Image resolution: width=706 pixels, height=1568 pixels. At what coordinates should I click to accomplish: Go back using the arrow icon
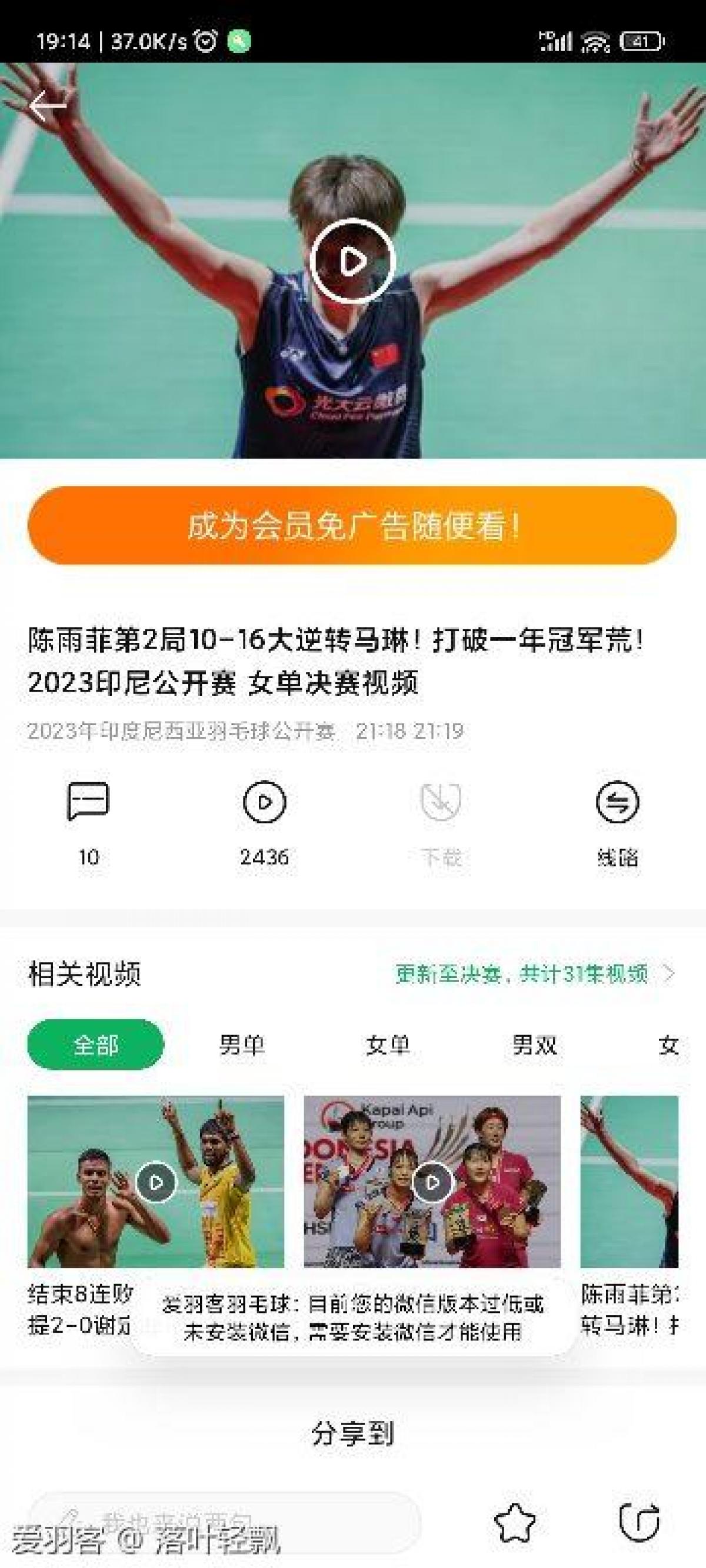48,107
